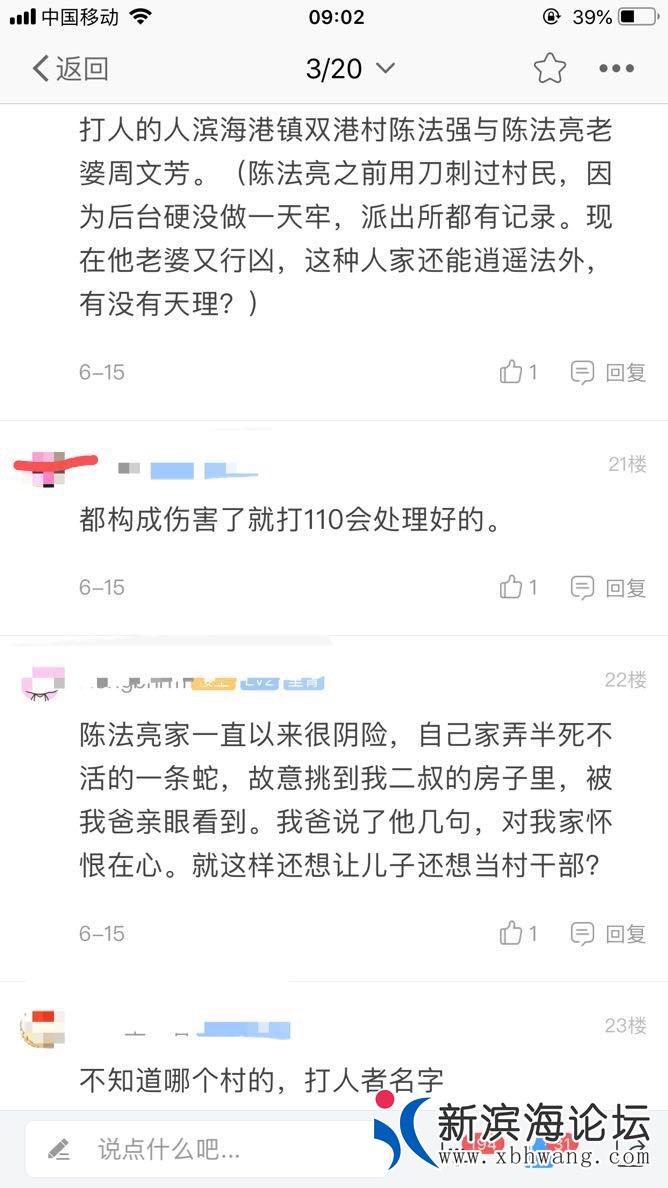Like the comment mentioning 周文芳
Image resolution: width=668 pixels, height=1188 pixels.
point(518,372)
